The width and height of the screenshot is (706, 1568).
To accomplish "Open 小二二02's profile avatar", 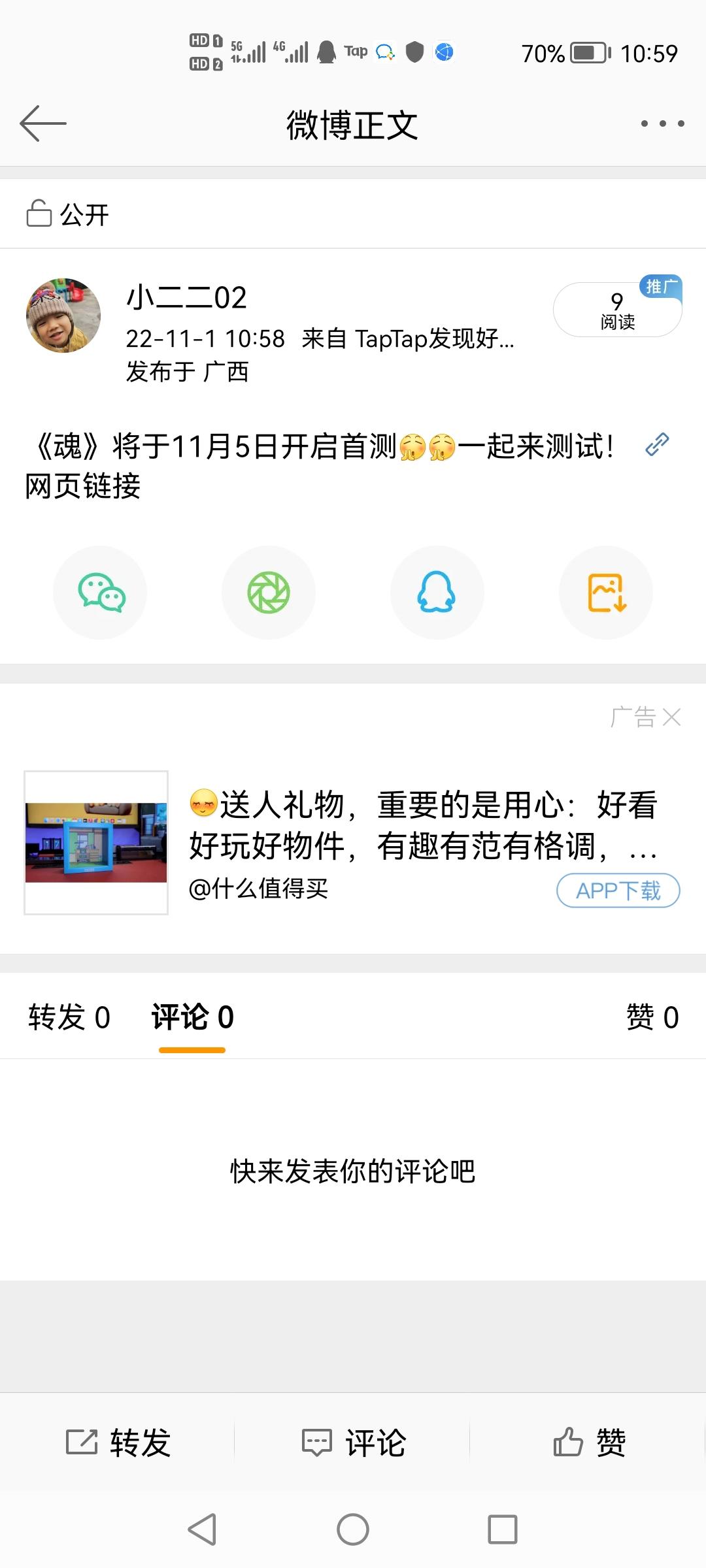I will (63, 316).
